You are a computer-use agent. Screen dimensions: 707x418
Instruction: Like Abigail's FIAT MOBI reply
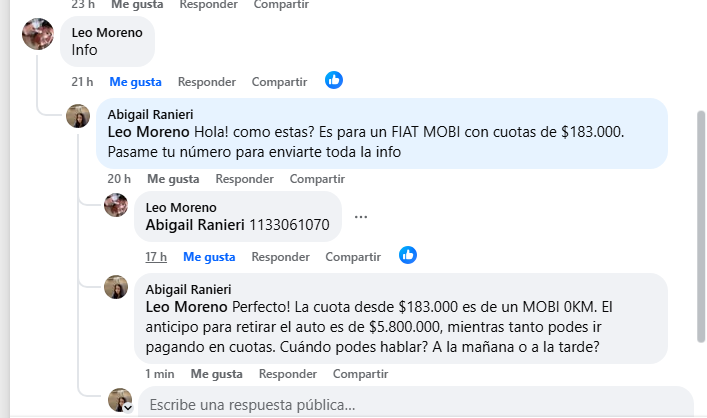[x=173, y=179]
